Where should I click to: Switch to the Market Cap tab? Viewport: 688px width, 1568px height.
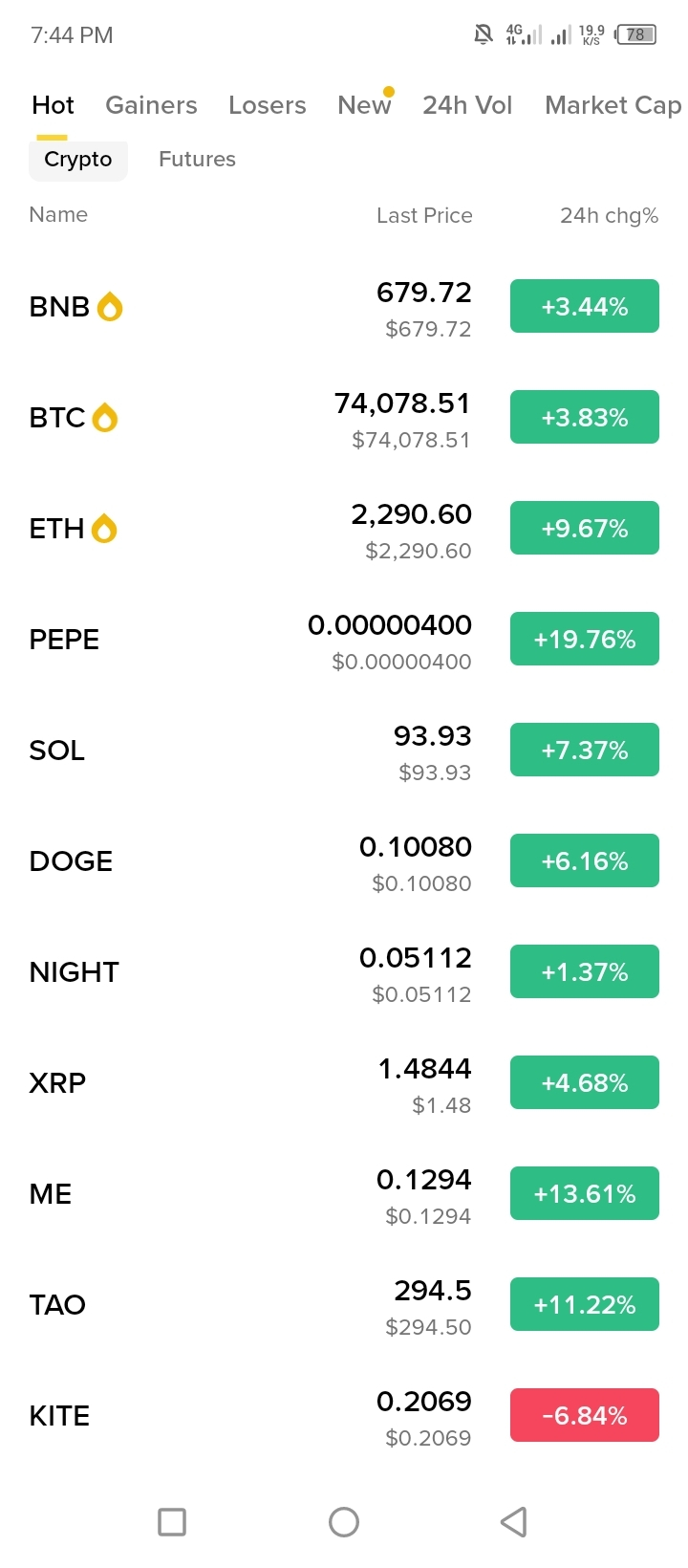tap(613, 105)
